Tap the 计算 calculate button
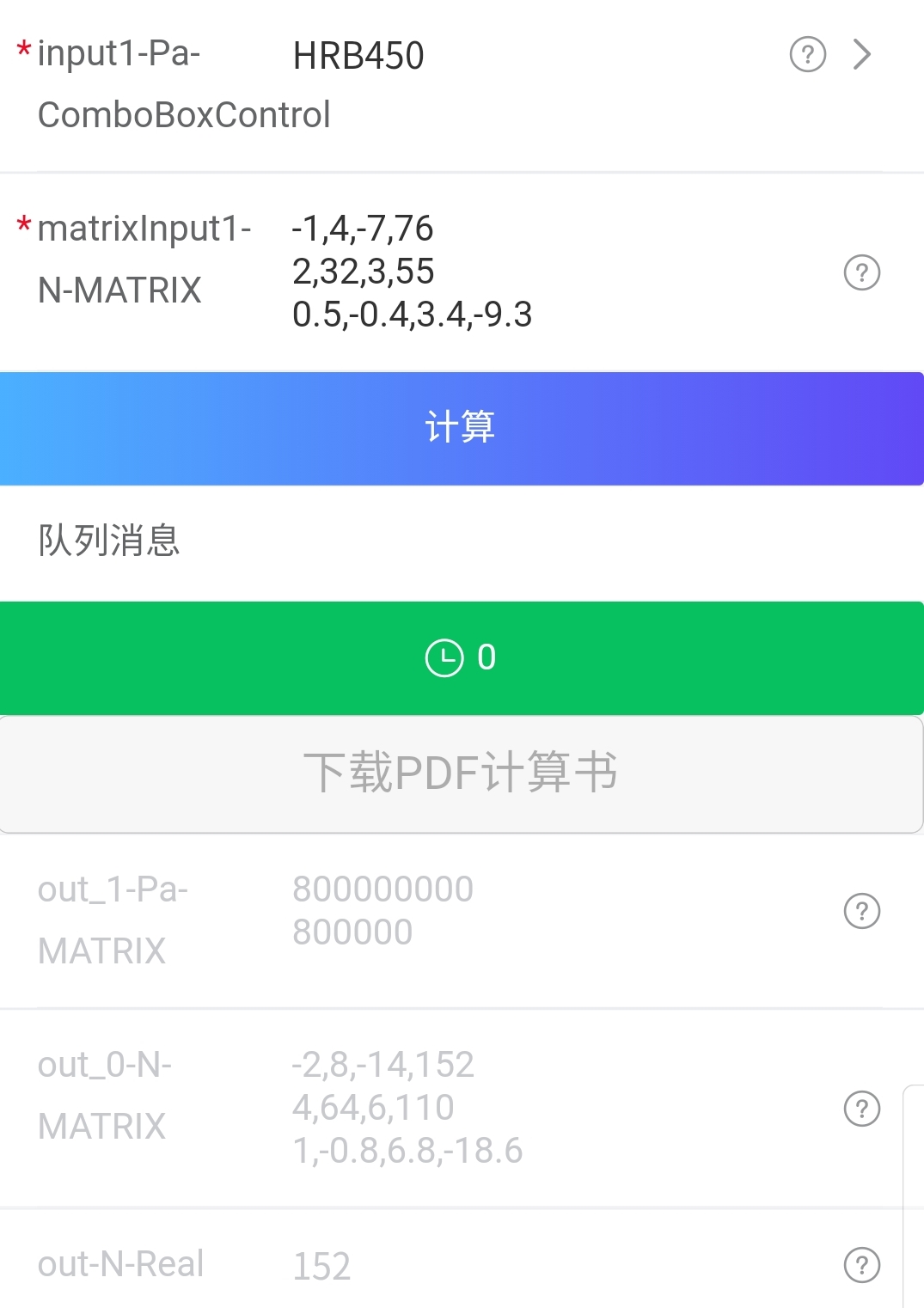 (x=462, y=428)
